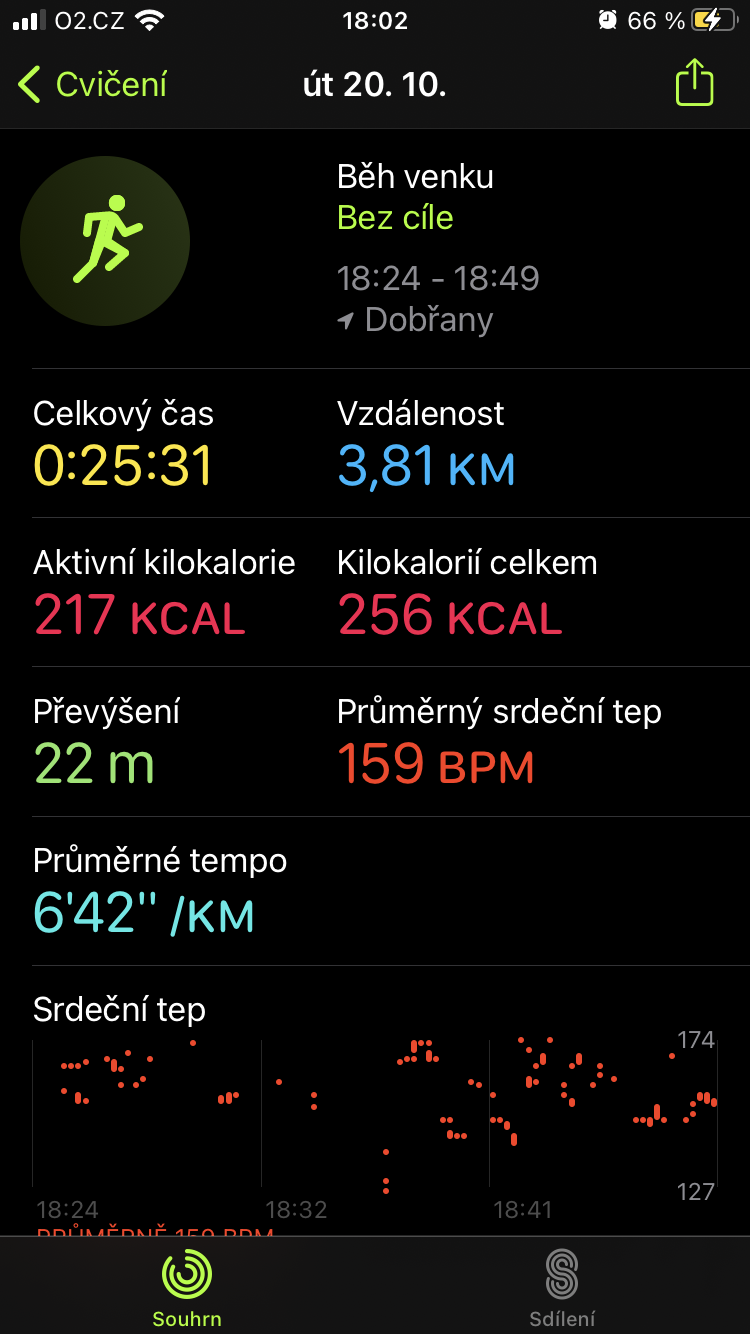
Task: Switch to the Sdílení tab
Action: 562,1287
